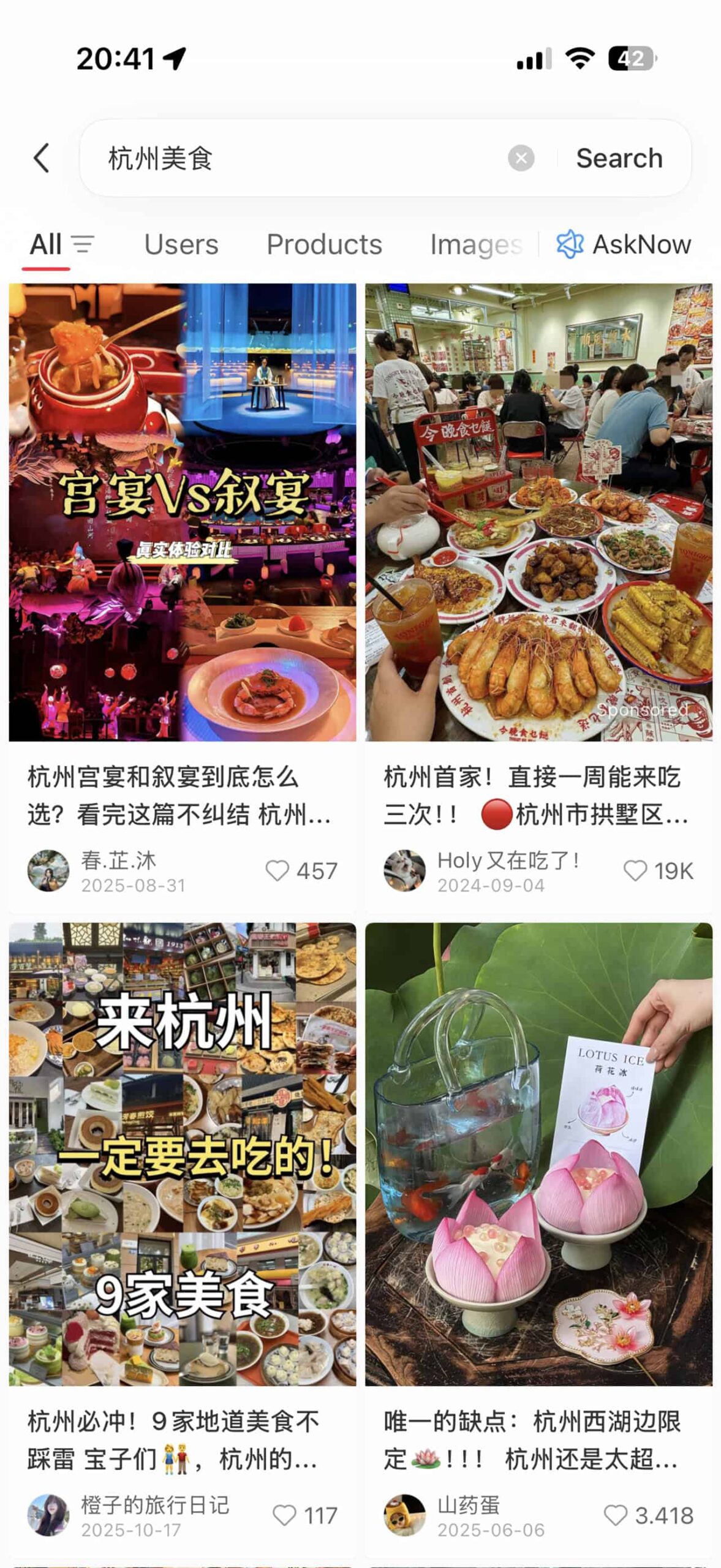The width and height of the screenshot is (721, 1568).
Task: Open the filter icon beside All
Action: (x=83, y=244)
